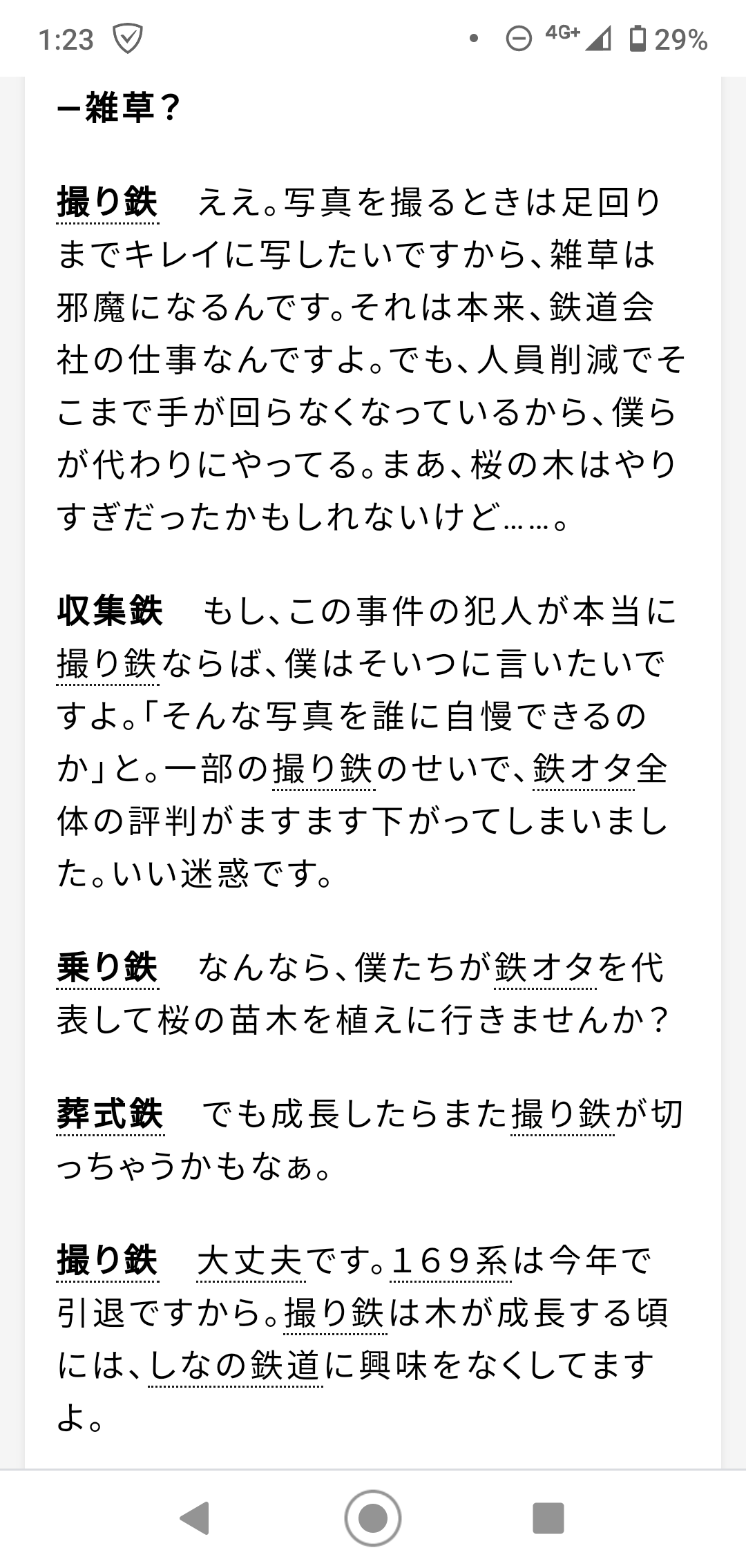Tap the bold 葬式鉄 speaker link
The height and width of the screenshot is (1568, 746).
tap(111, 1114)
